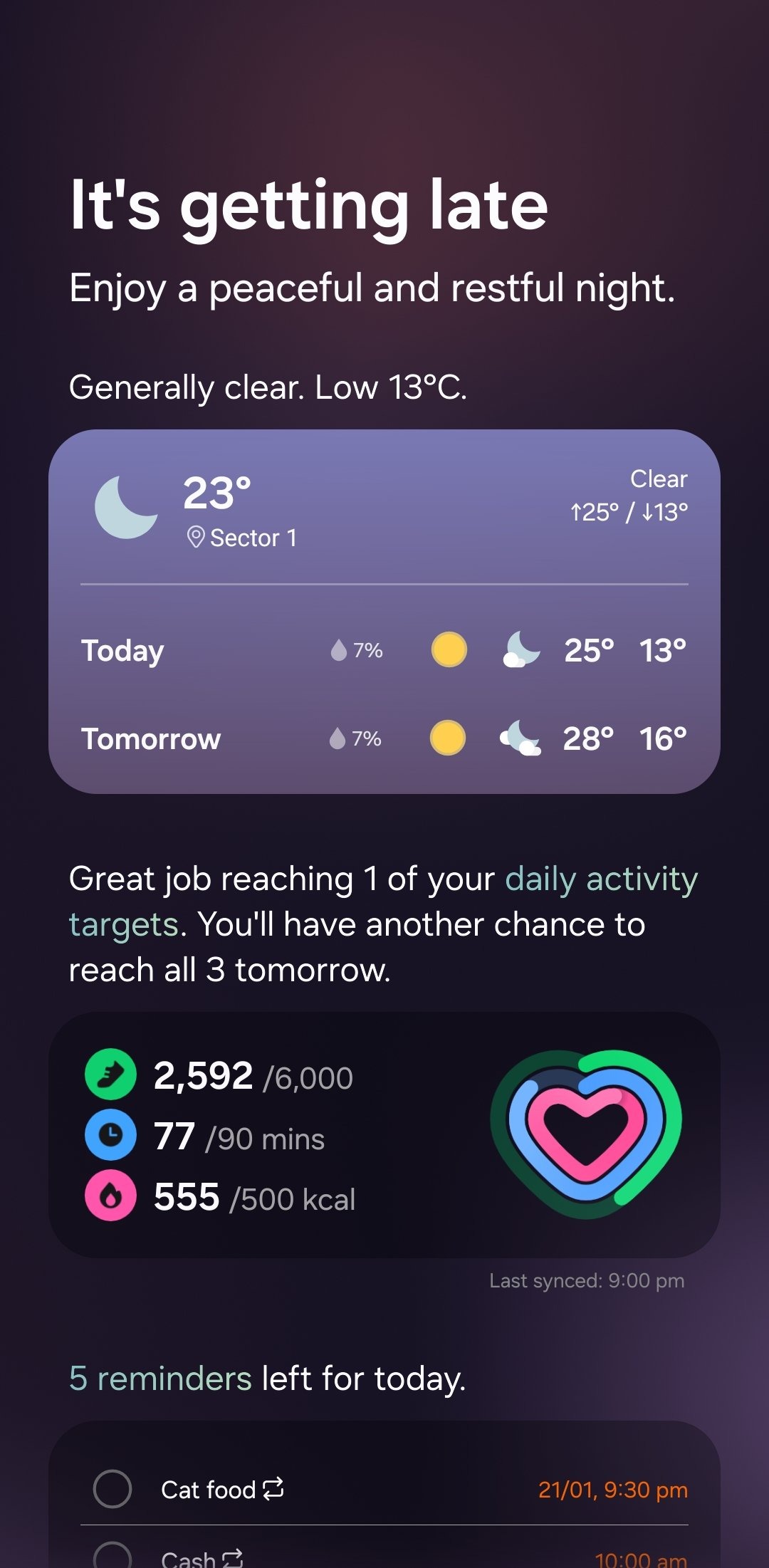The height and width of the screenshot is (1568, 769).
Task: Mark Cat food reminder as done
Action: click(113, 1488)
